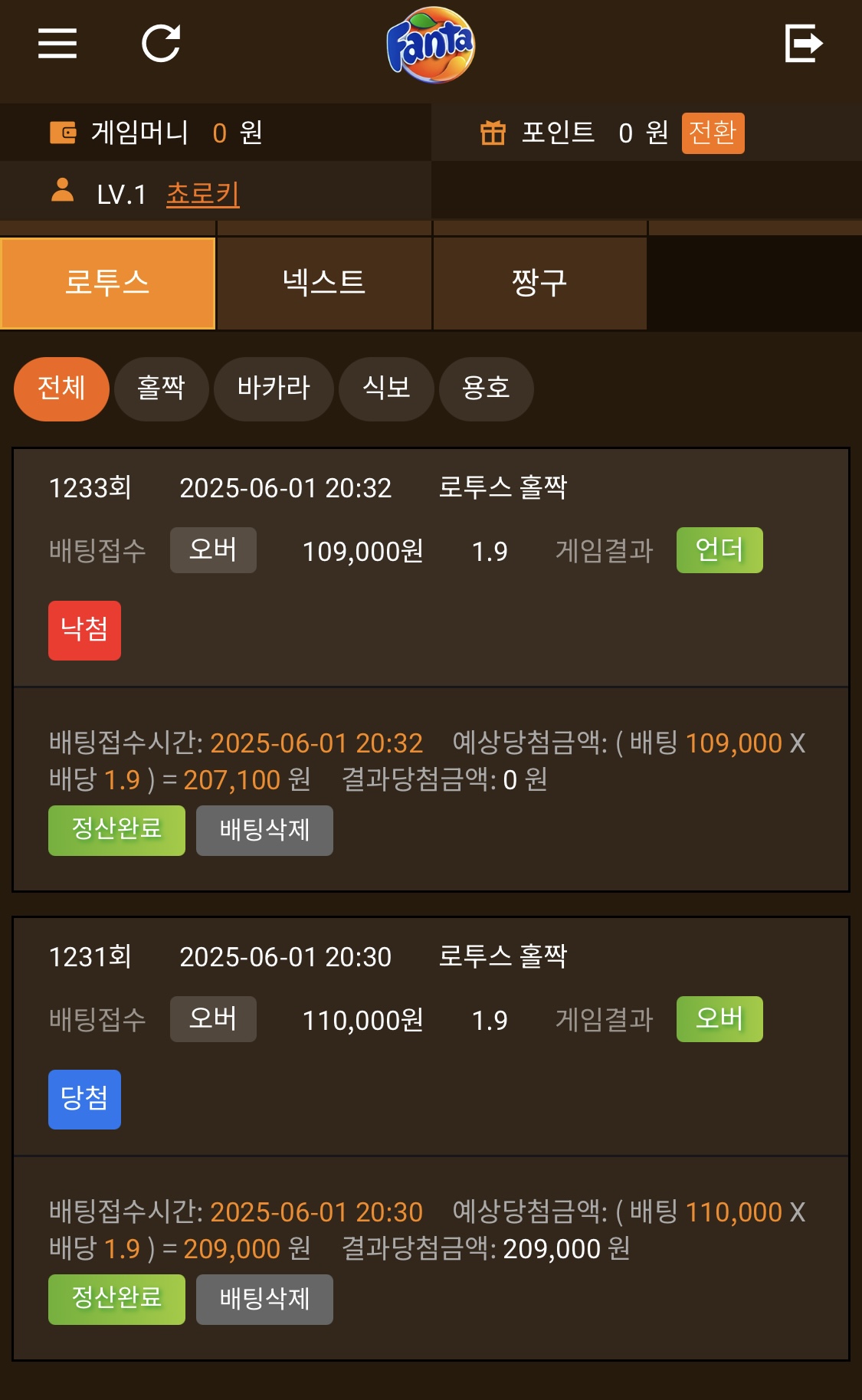Switch to the 짱구 tab
Screen dimensions: 862x1400
pos(539,283)
